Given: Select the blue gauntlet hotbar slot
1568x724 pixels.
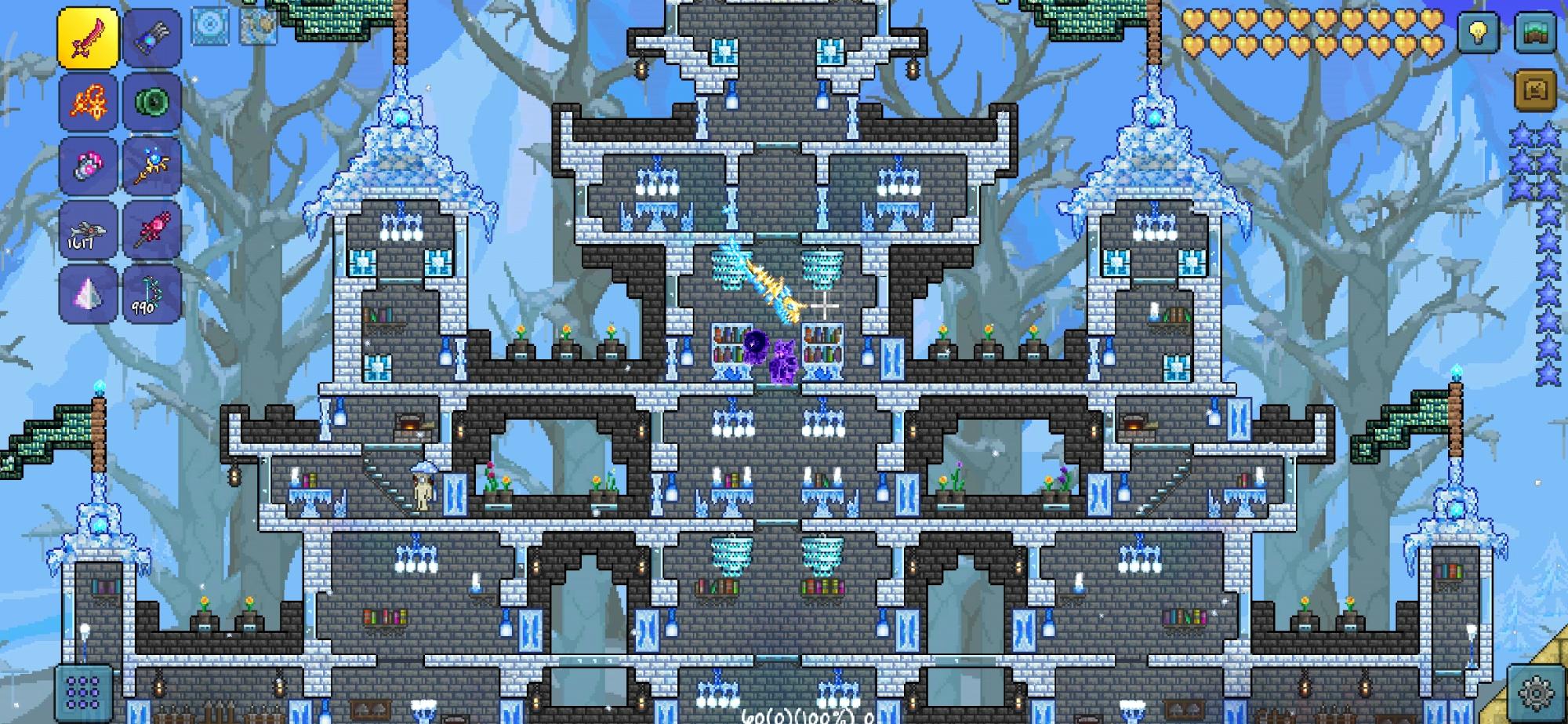Looking at the screenshot, I should (152, 37).
